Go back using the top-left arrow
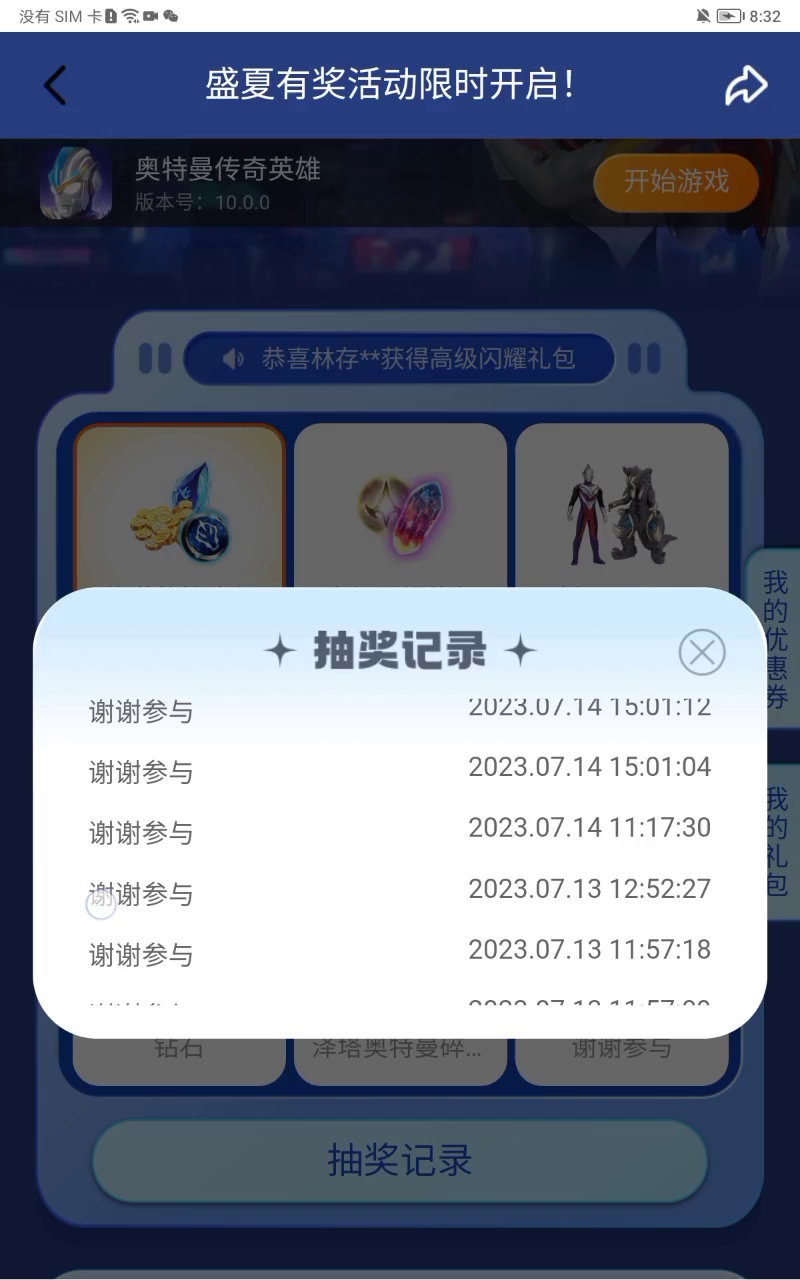Screen dimensions: 800x1280 pos(55,86)
